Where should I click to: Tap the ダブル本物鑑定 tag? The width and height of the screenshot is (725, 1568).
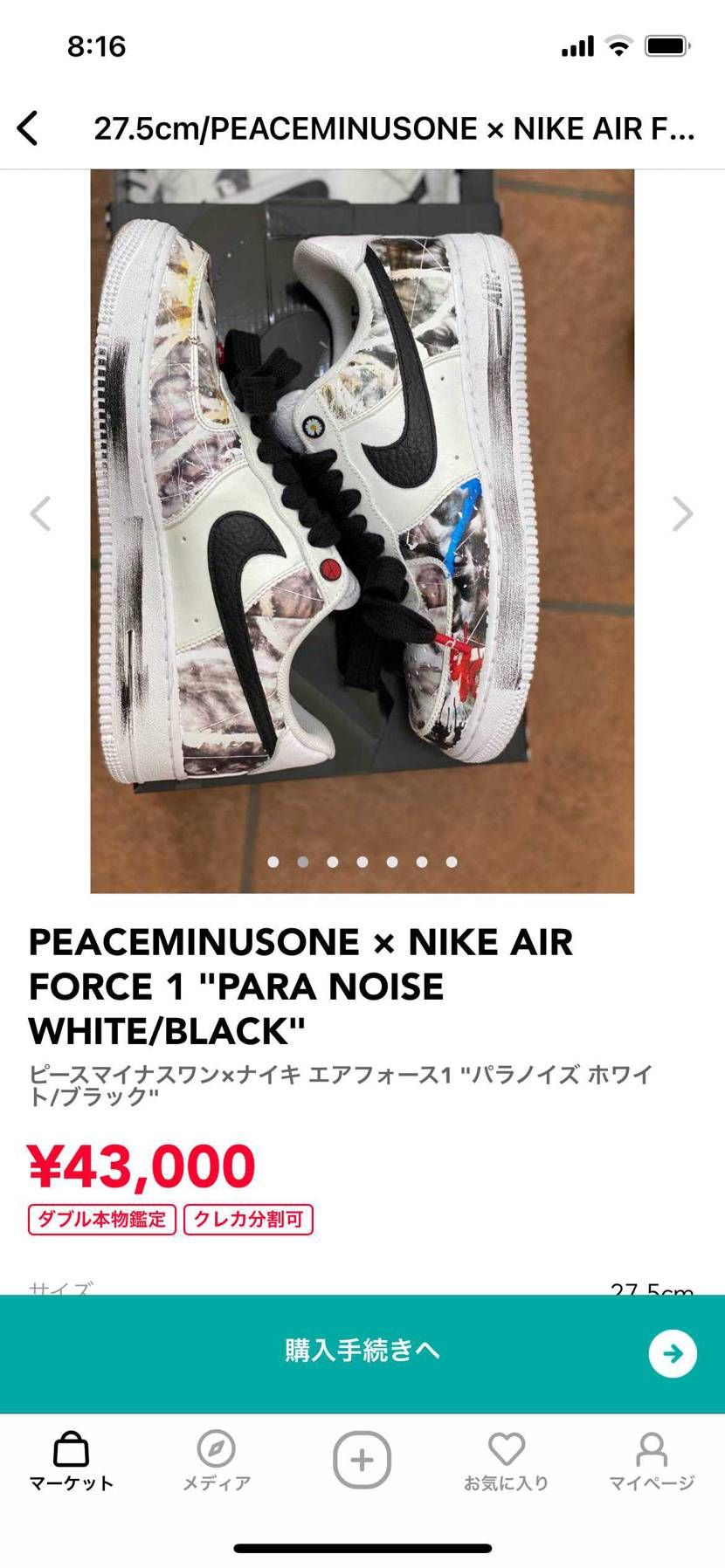click(102, 1219)
